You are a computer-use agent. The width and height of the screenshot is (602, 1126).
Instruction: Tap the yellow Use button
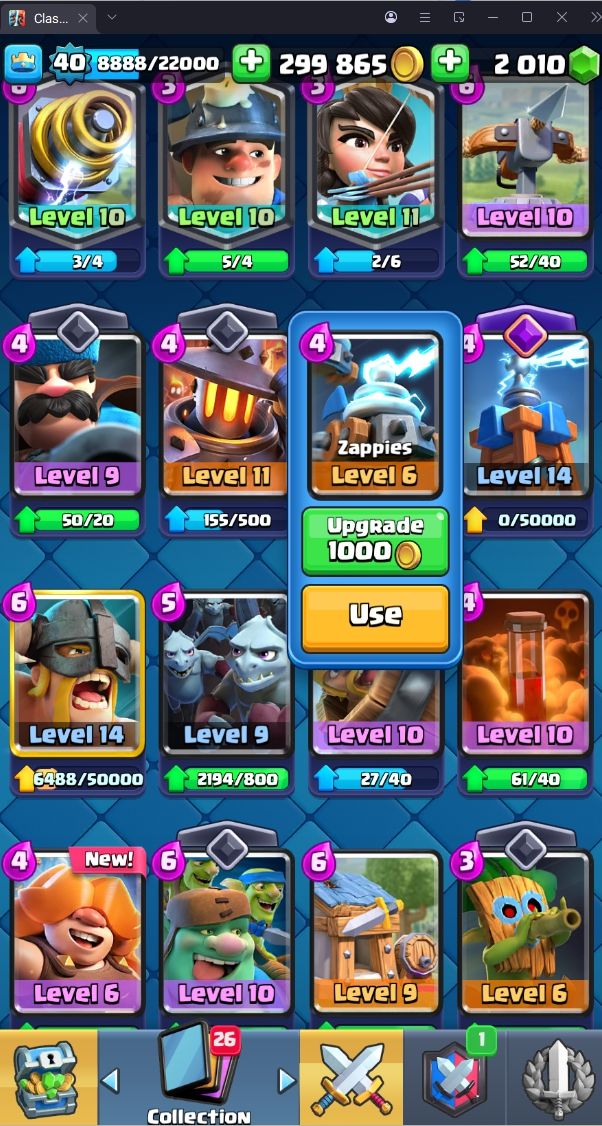pos(375,615)
